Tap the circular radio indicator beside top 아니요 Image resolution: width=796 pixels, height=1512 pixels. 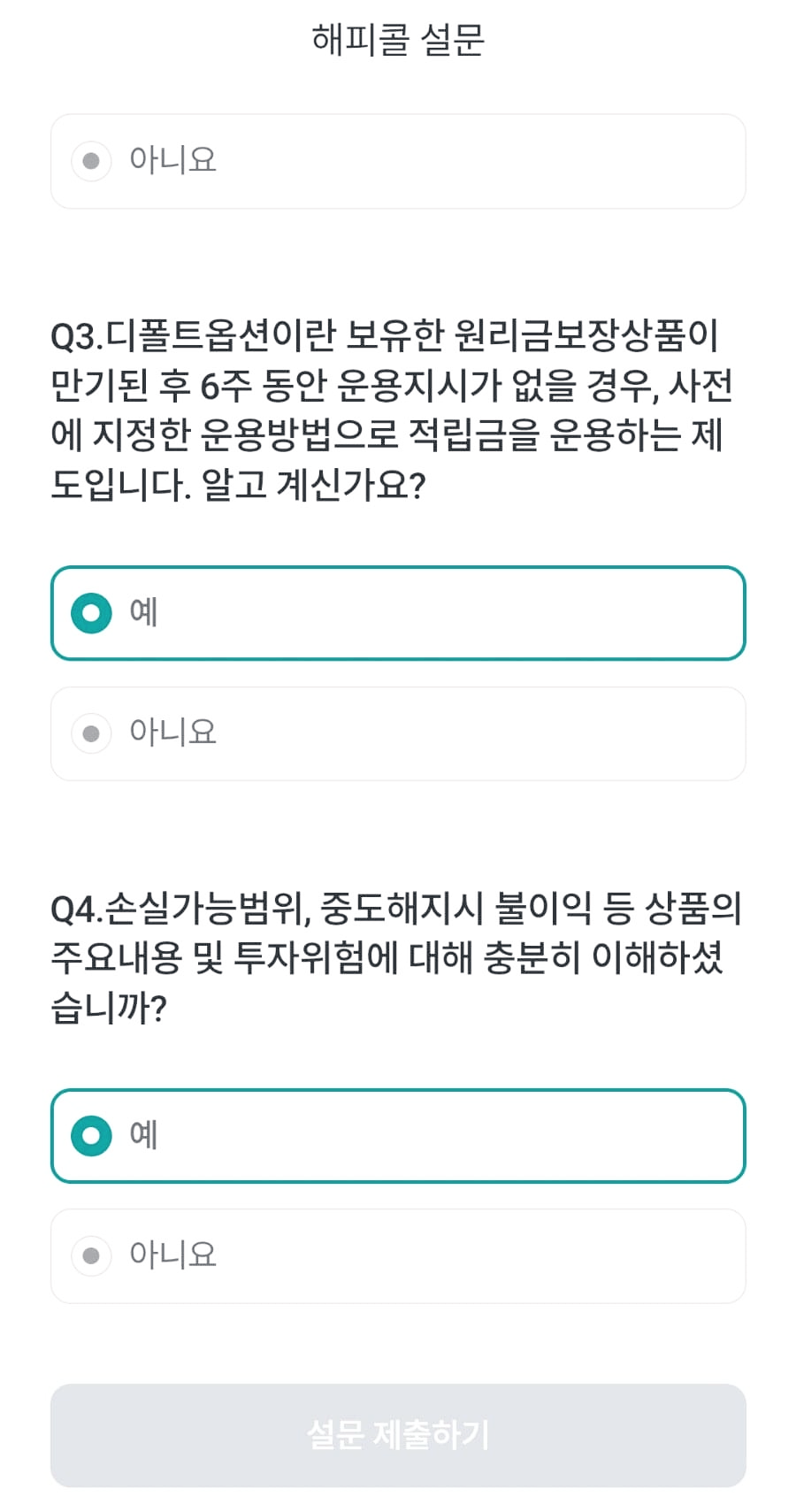click(91, 160)
